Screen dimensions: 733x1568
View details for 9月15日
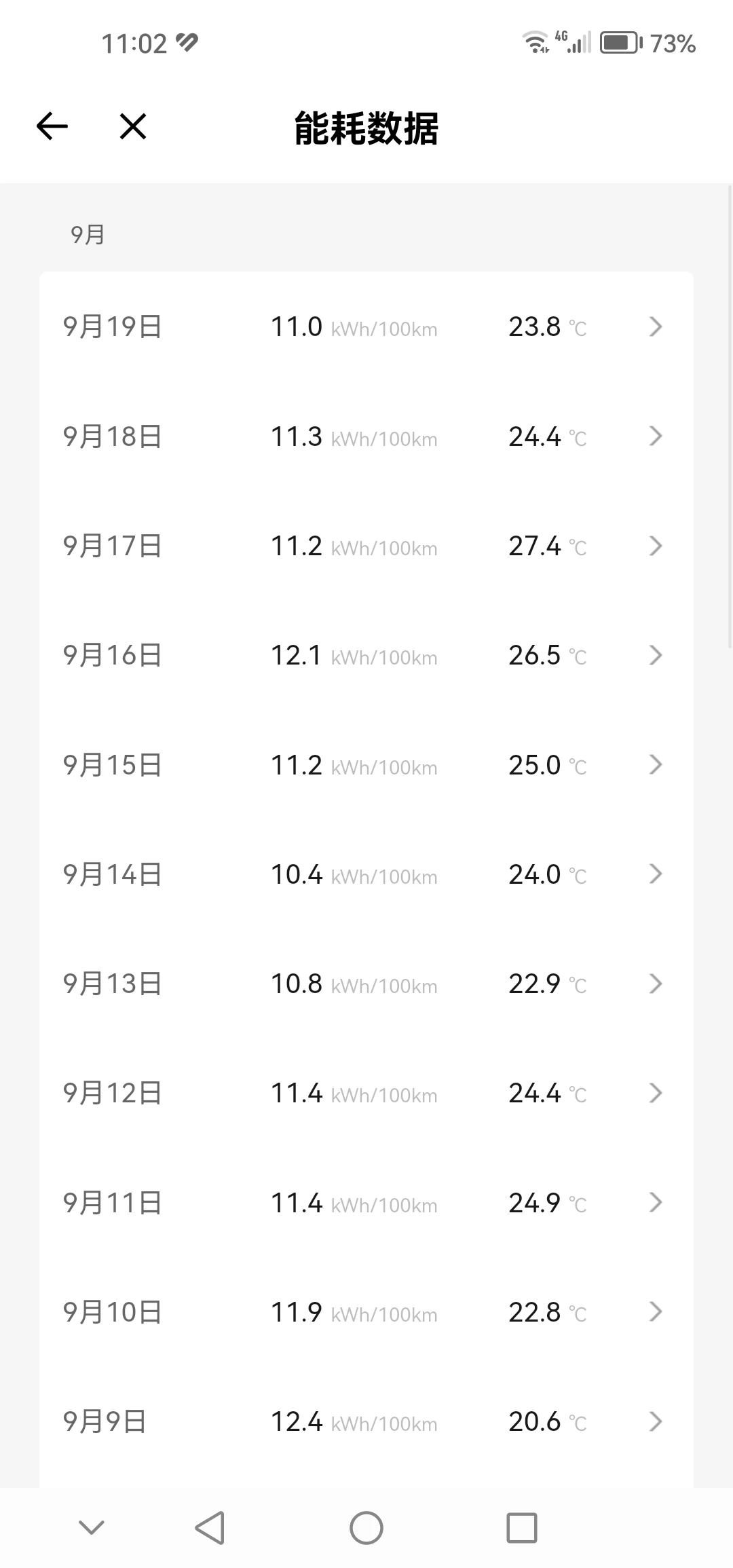point(366,765)
